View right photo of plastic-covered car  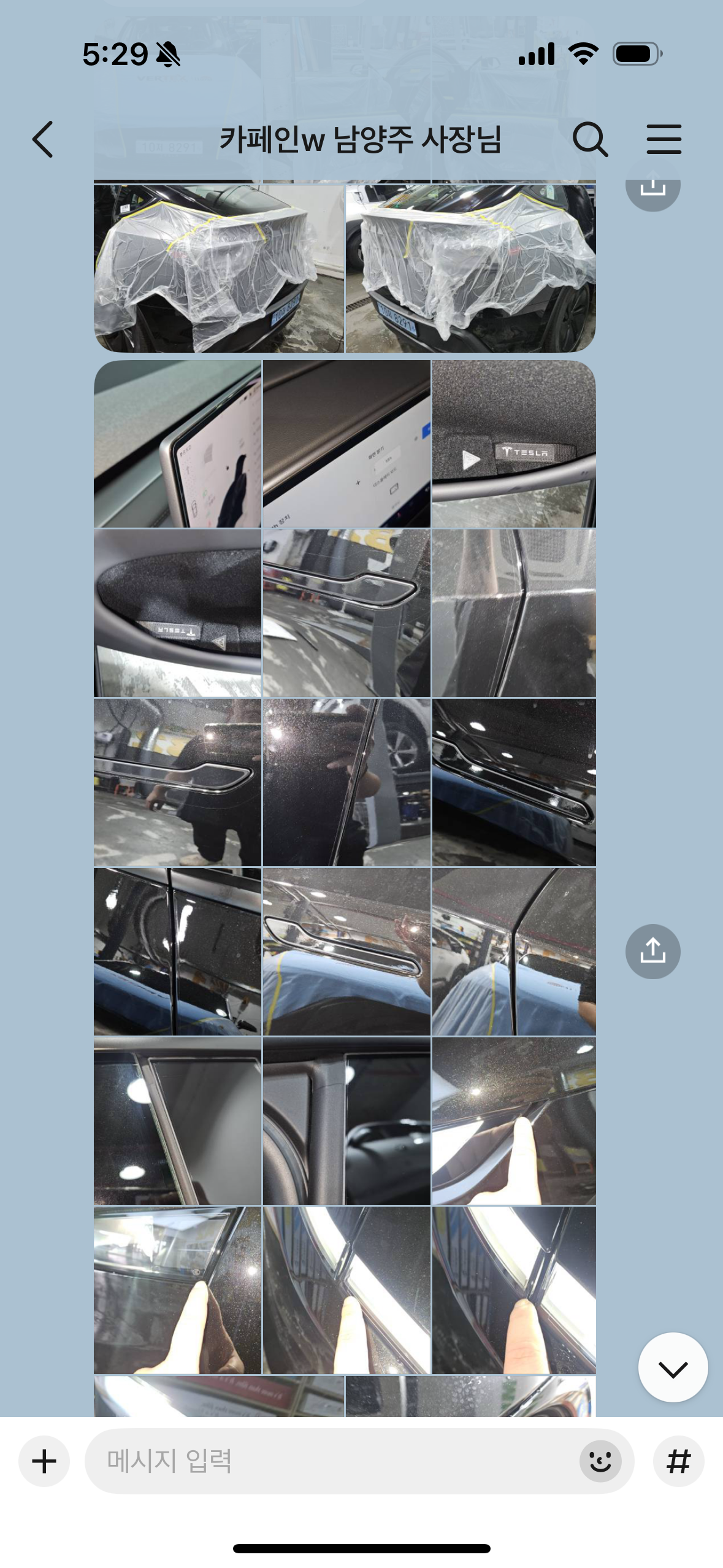coord(470,269)
